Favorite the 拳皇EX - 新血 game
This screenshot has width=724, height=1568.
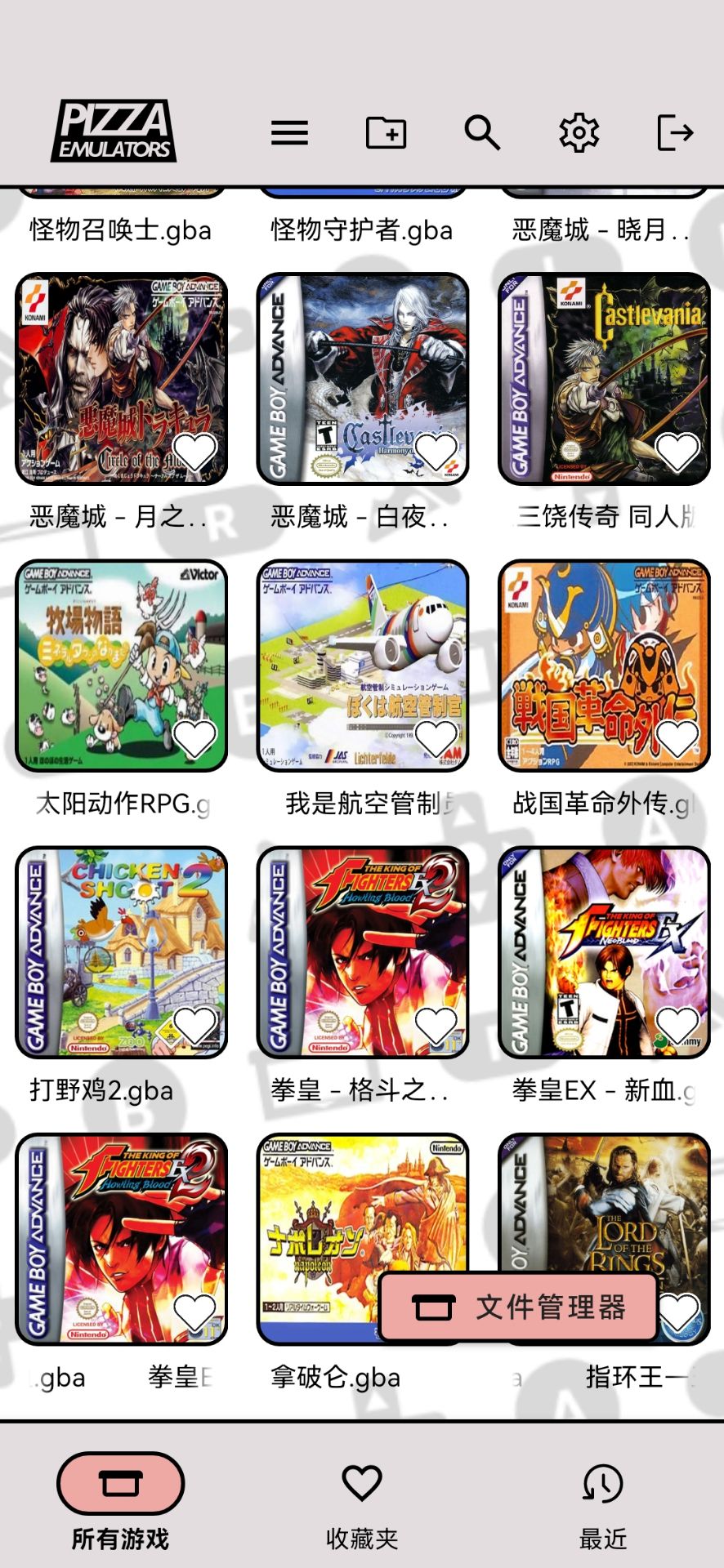coord(677,1026)
